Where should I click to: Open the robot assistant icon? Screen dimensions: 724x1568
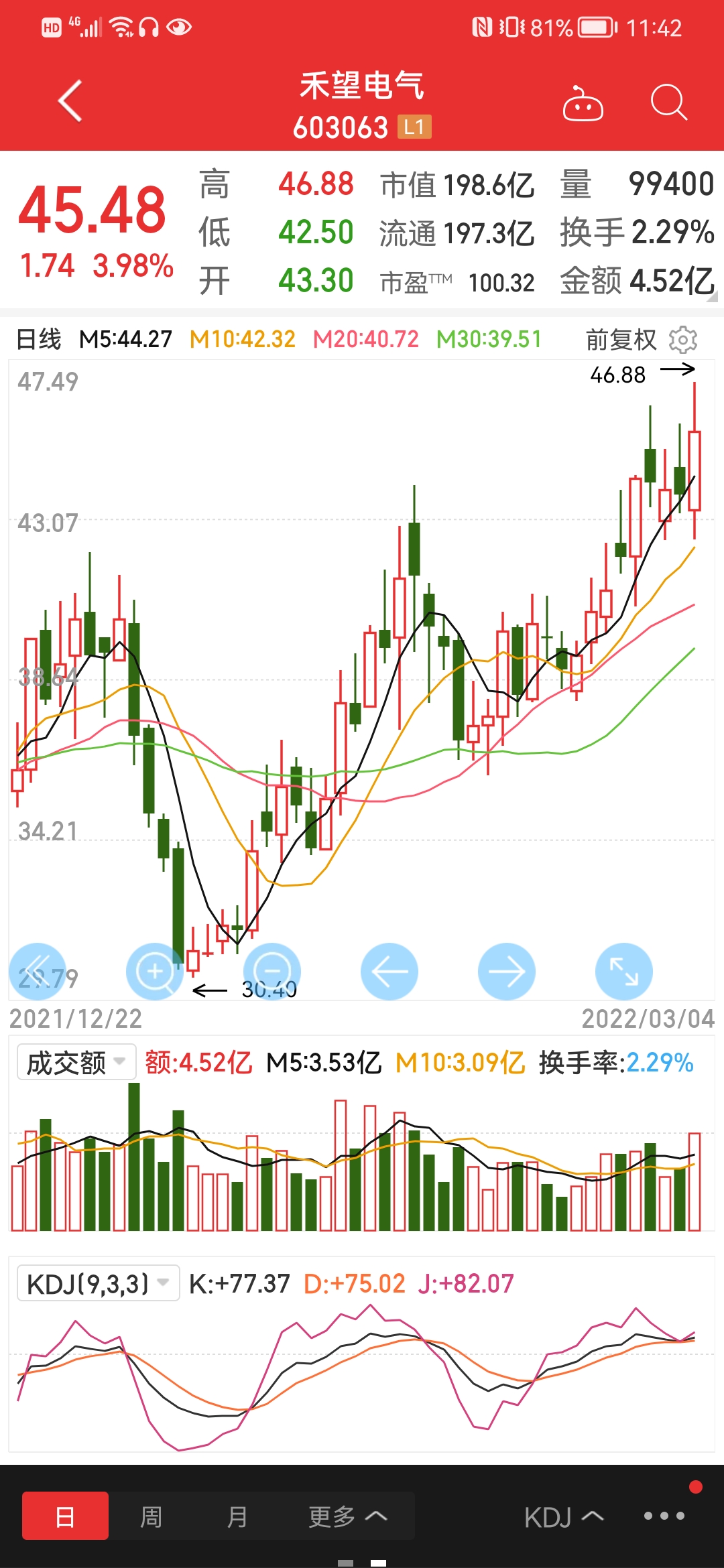pyautogui.click(x=583, y=104)
